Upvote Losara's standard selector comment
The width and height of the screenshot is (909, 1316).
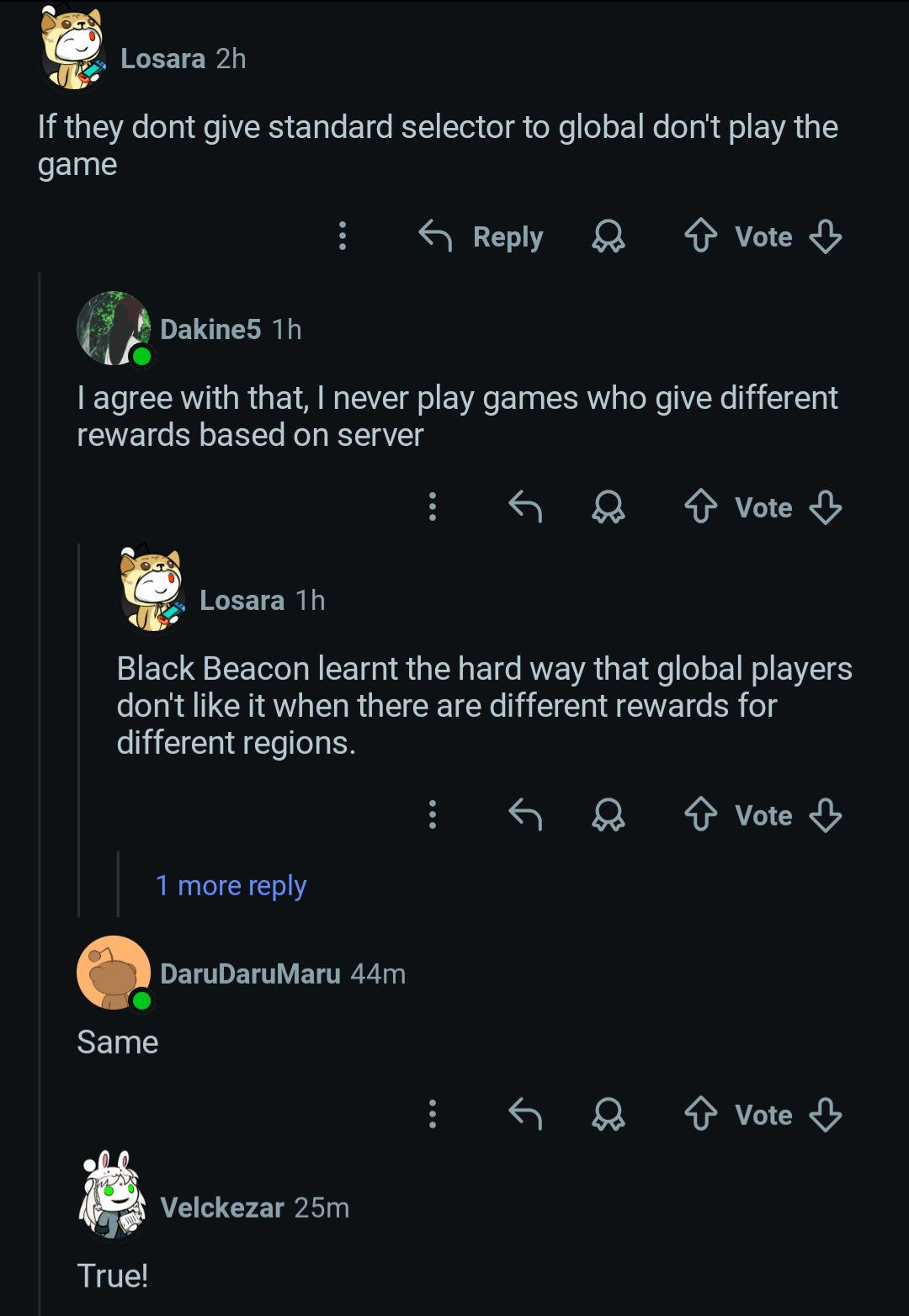(701, 236)
